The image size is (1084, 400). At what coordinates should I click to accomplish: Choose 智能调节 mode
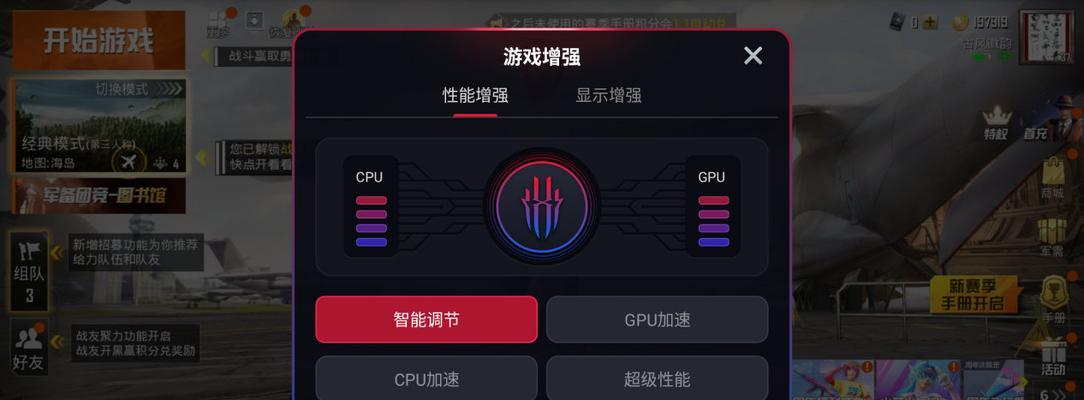426,320
